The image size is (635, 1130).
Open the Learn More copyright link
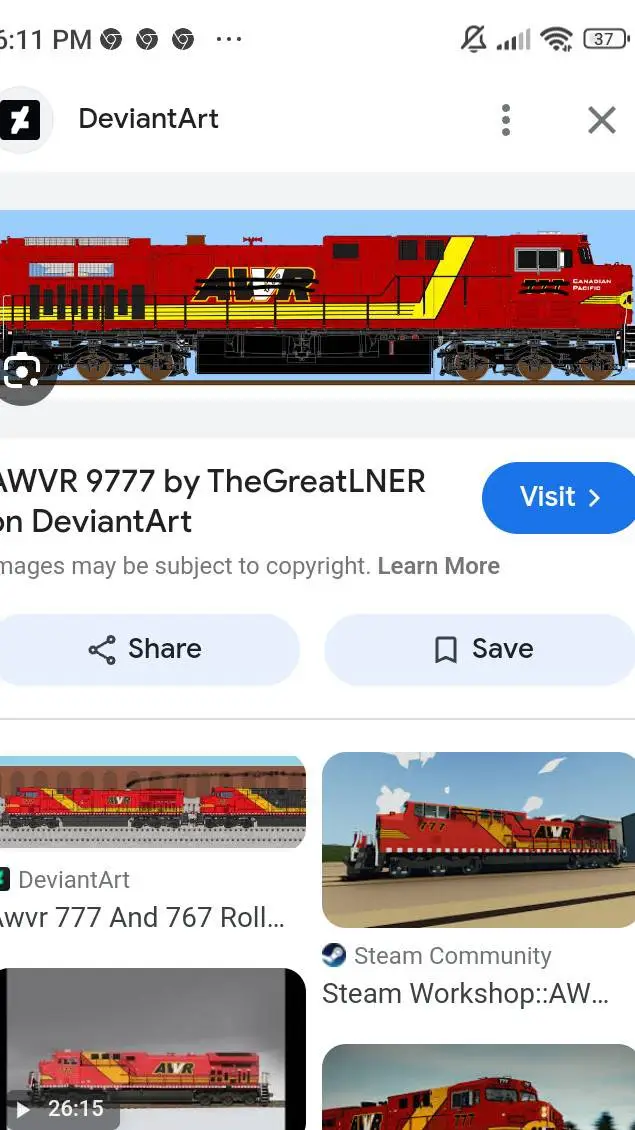coord(438,566)
